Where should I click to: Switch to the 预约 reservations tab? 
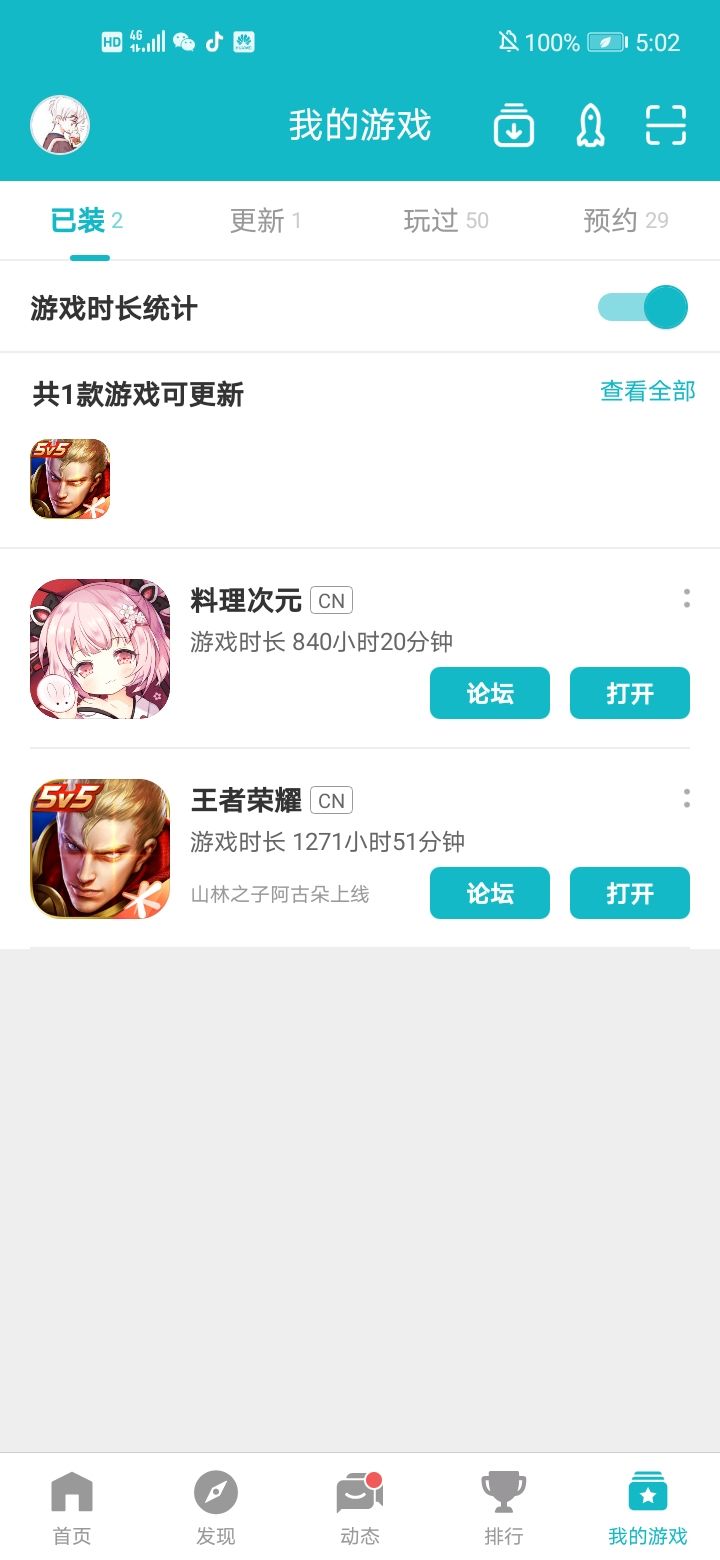622,220
